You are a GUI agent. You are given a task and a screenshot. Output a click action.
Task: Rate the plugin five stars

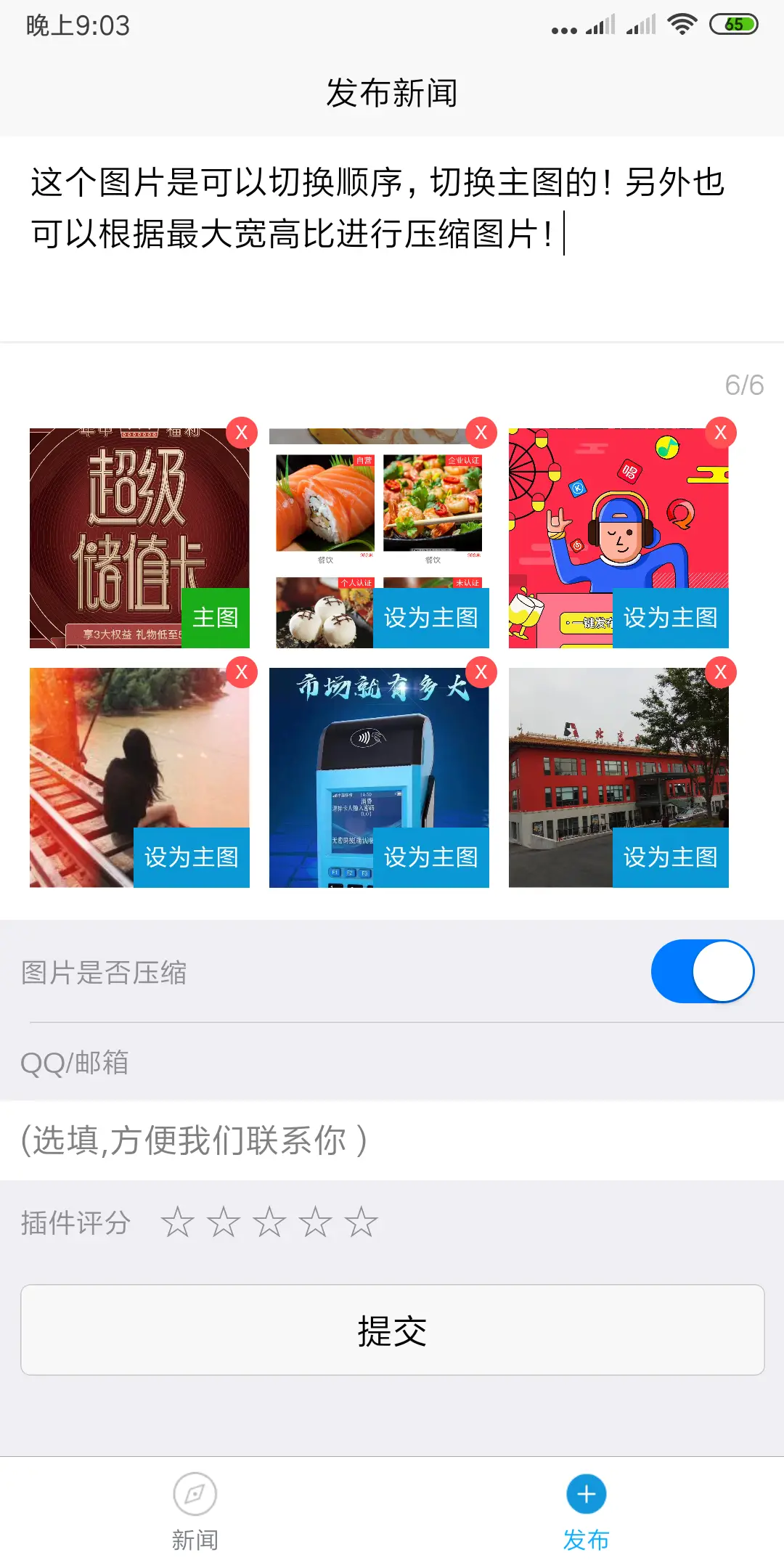click(x=361, y=1222)
